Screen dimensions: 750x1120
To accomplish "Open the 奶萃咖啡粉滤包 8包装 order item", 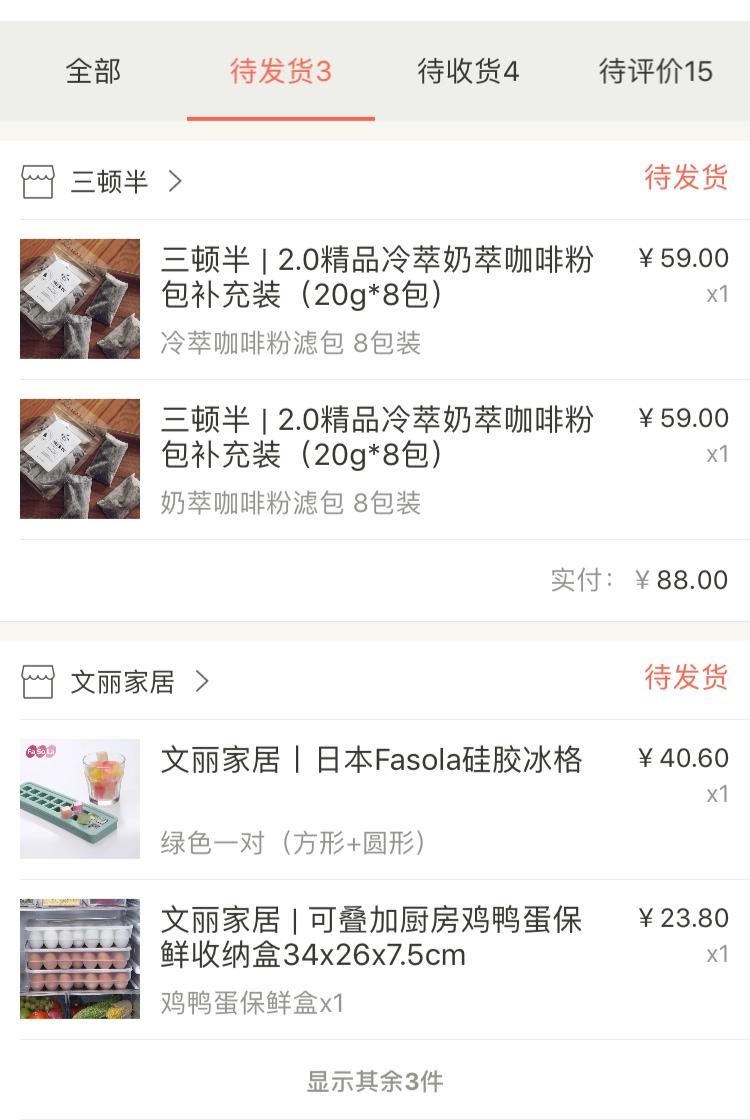I will (376, 459).
